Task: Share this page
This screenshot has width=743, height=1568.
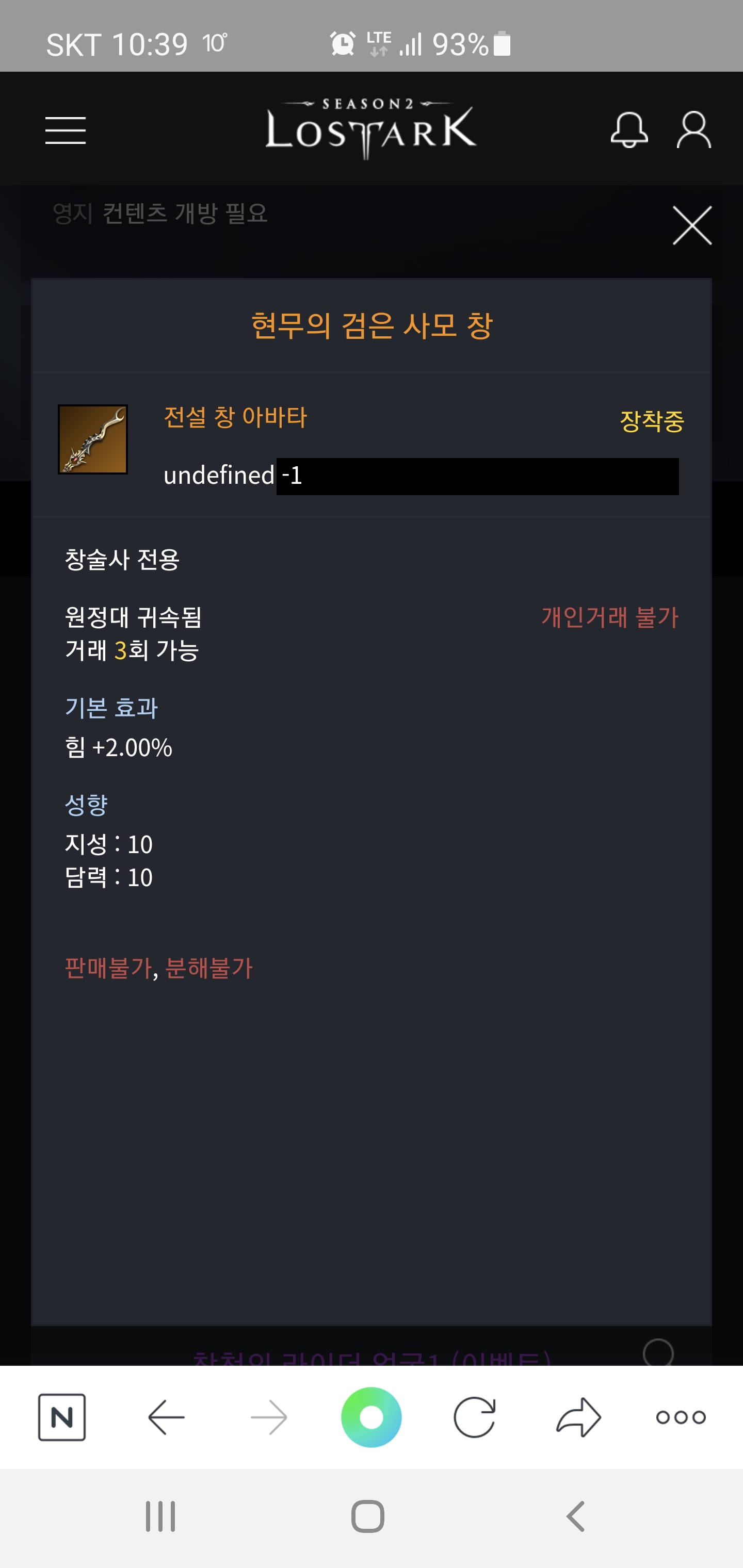Action: [x=578, y=1417]
